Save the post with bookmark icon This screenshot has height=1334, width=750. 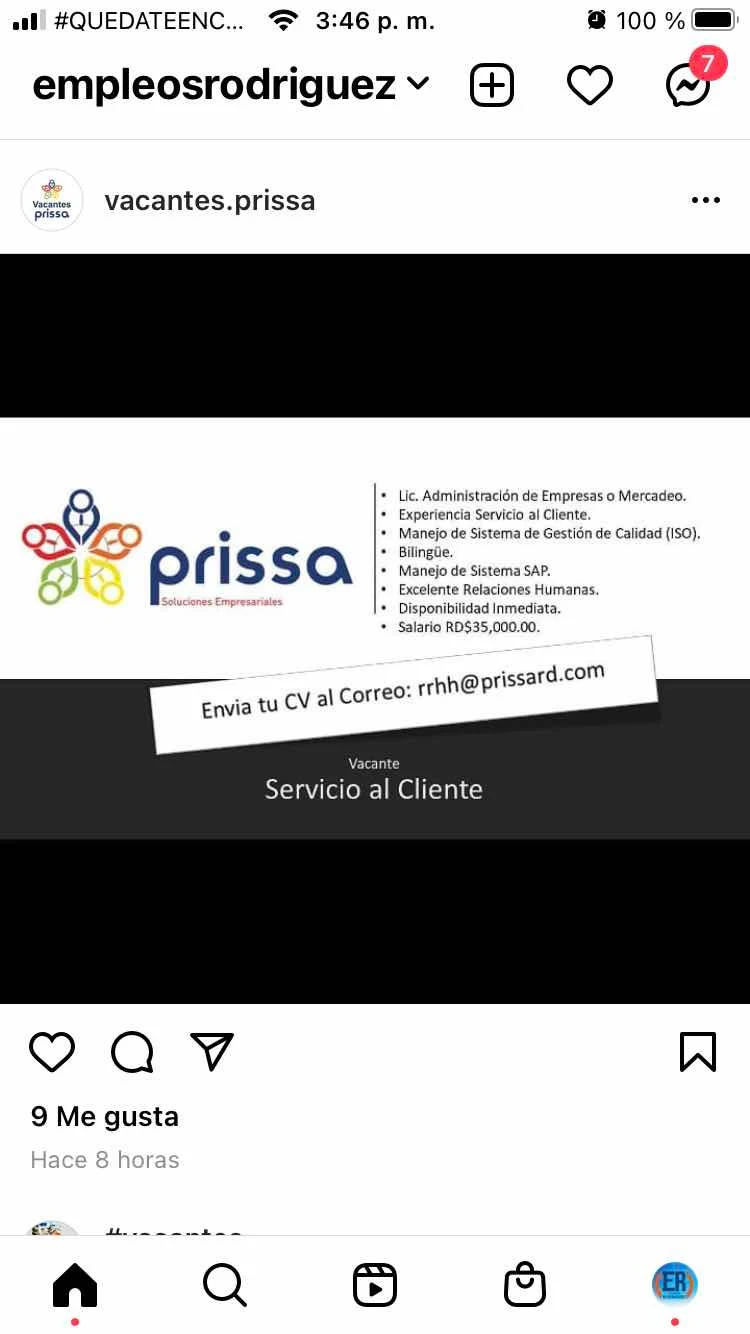coord(697,1052)
